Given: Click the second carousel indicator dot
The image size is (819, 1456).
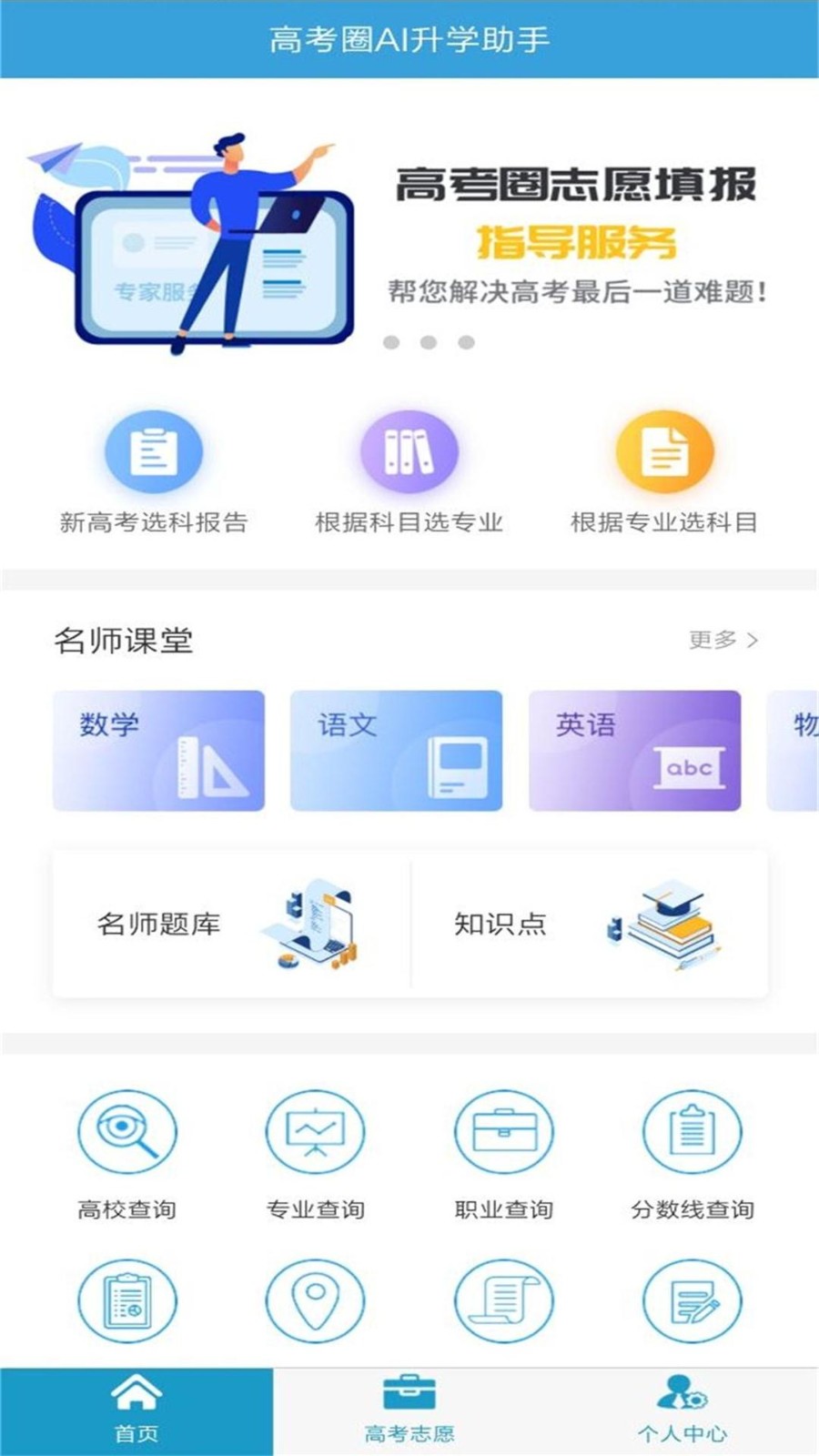Looking at the screenshot, I should click(429, 342).
